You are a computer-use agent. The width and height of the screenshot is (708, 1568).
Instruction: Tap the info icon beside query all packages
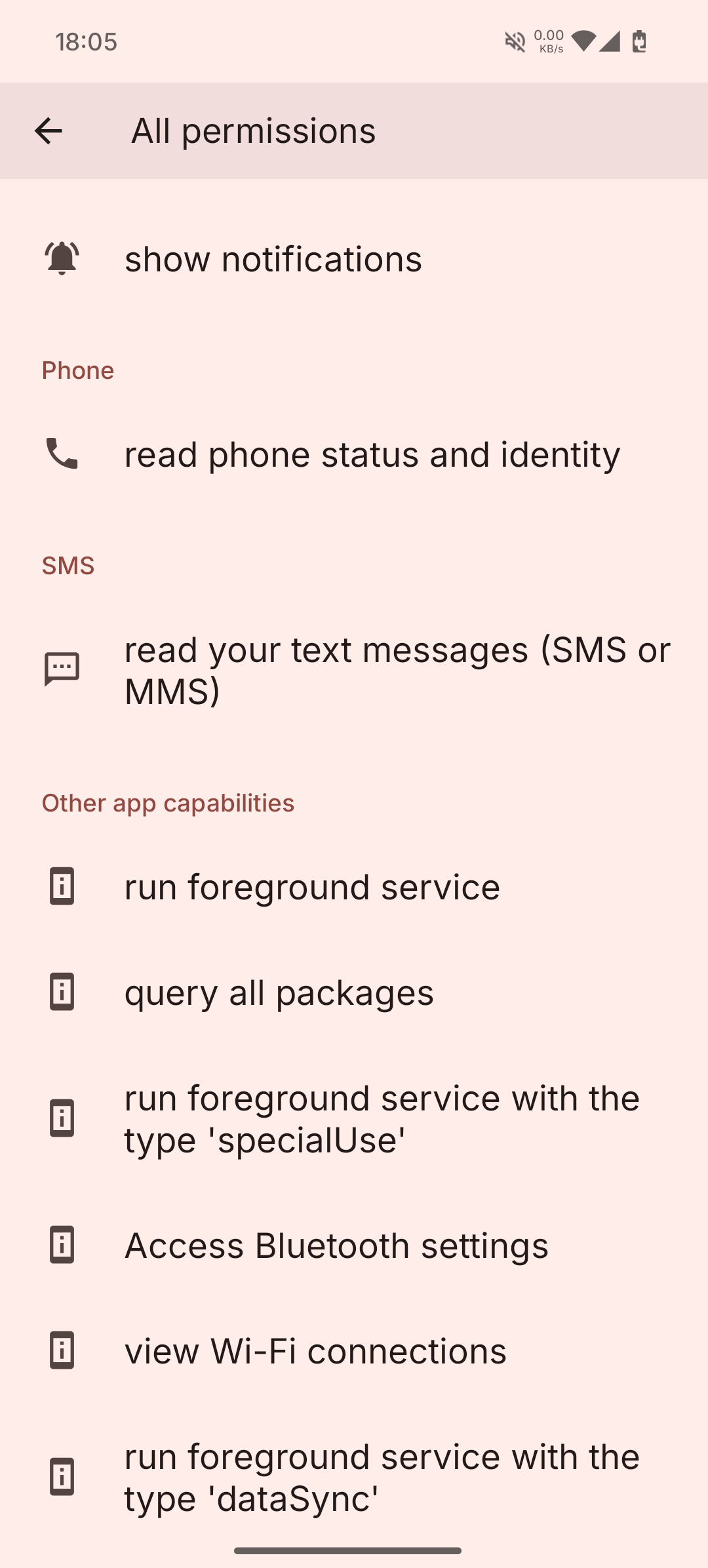pos(62,993)
